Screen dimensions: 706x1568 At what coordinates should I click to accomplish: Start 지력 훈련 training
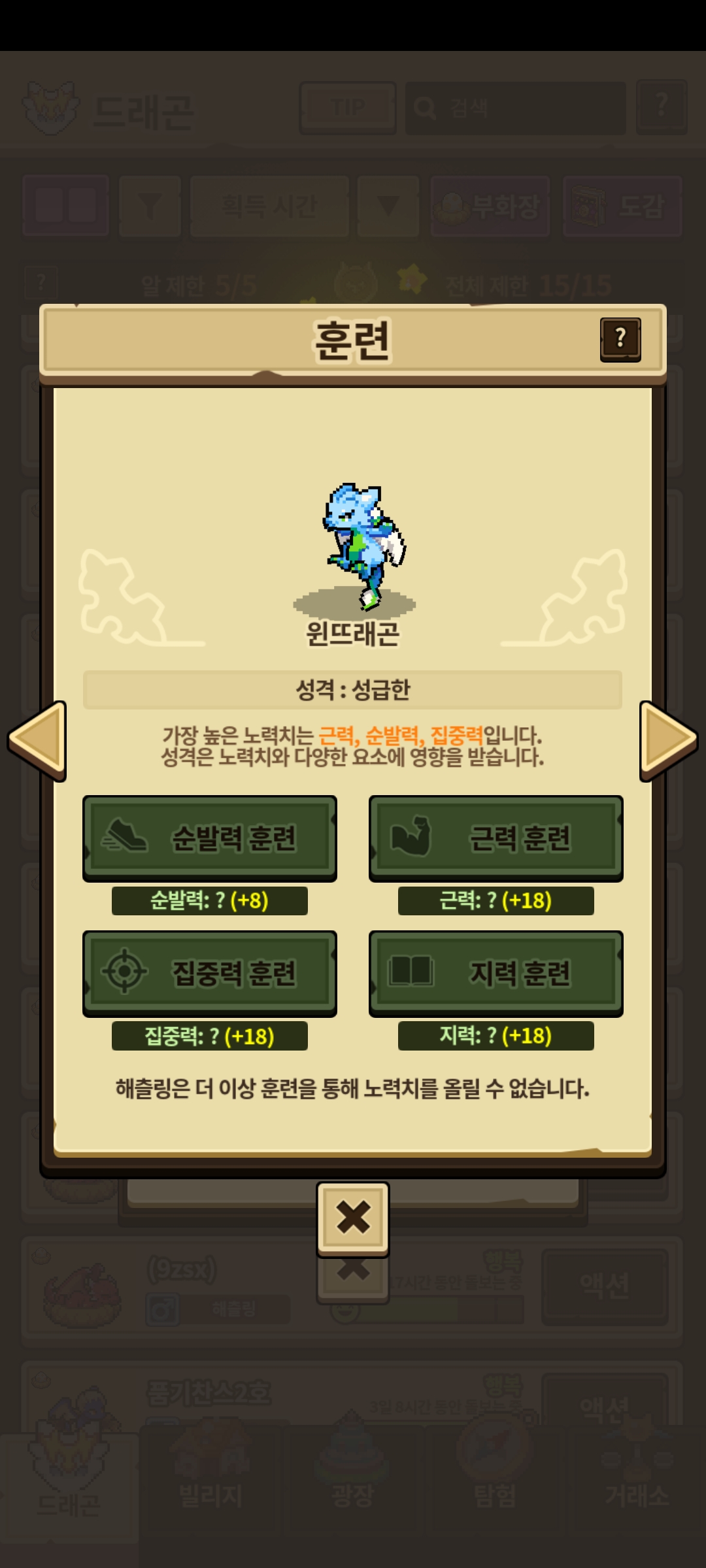(x=496, y=973)
